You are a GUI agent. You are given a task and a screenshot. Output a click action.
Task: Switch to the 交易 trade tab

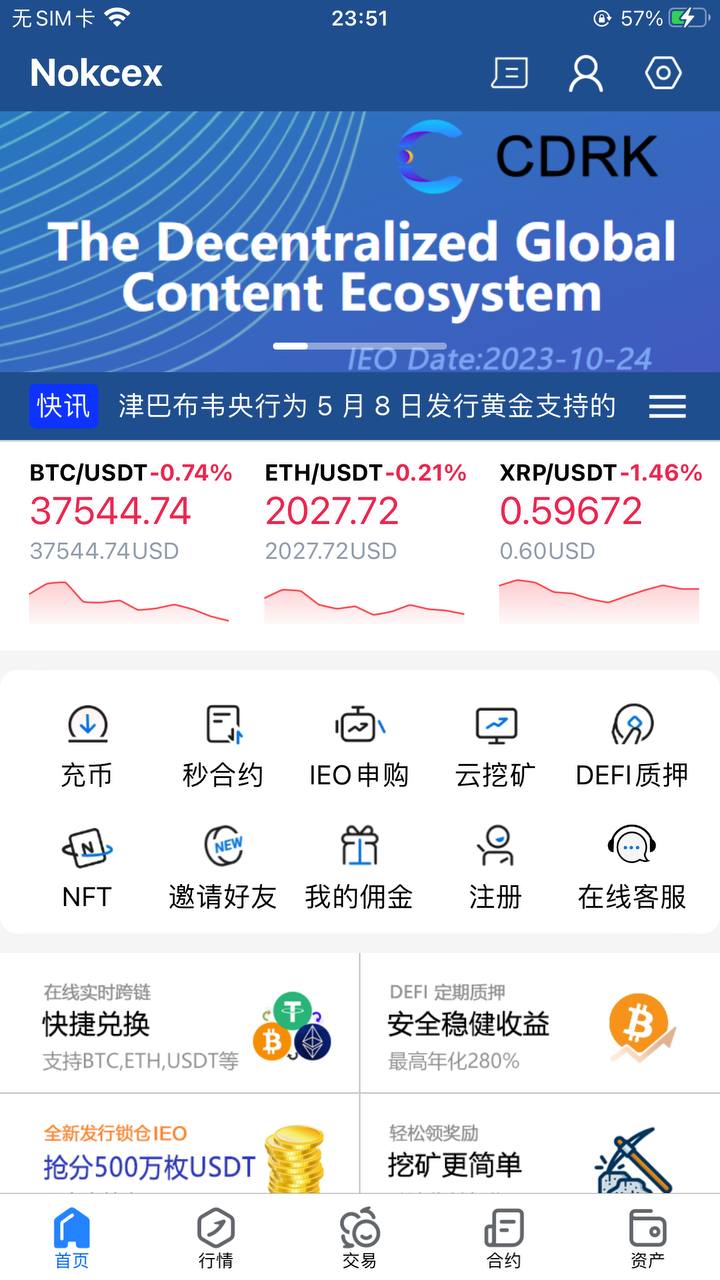(x=360, y=1238)
